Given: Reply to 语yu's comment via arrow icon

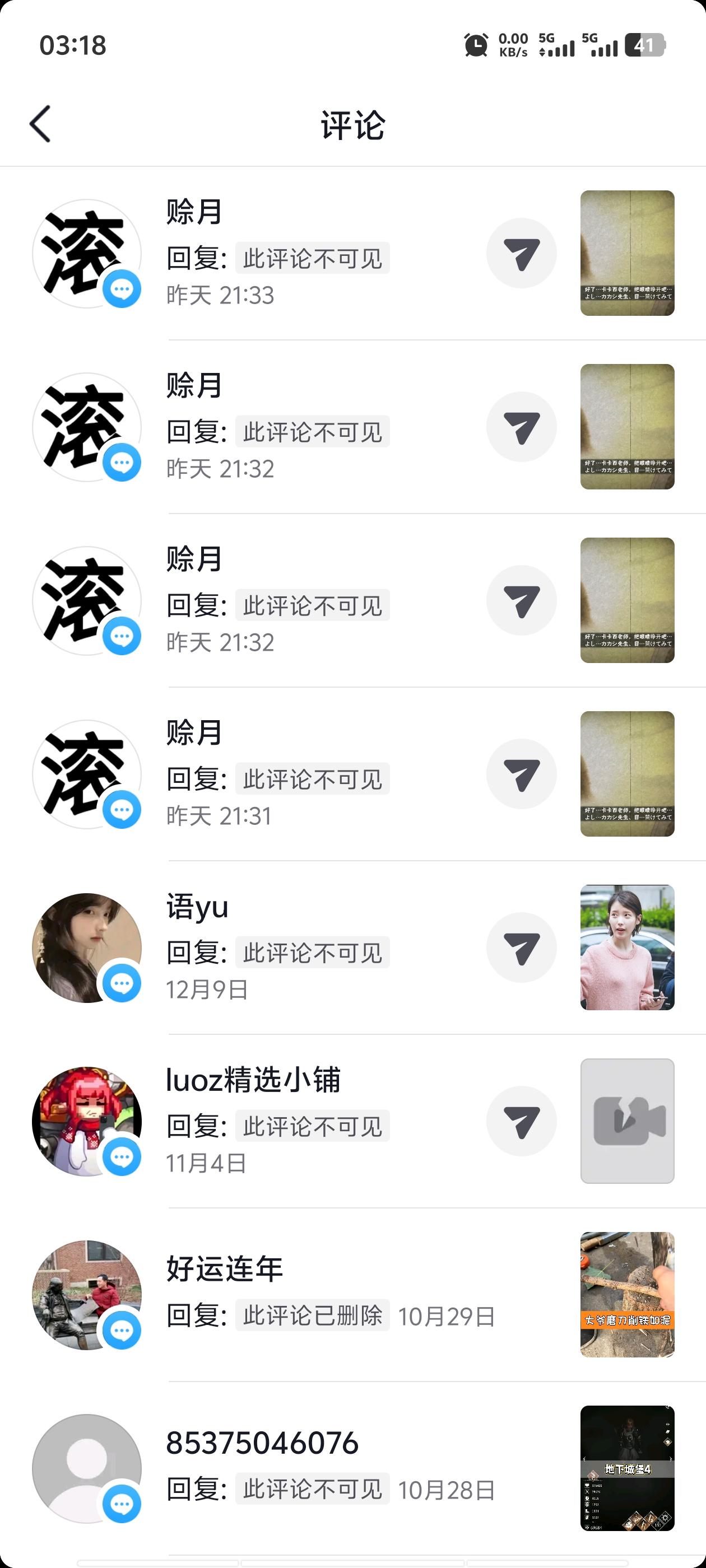Looking at the screenshot, I should [522, 947].
